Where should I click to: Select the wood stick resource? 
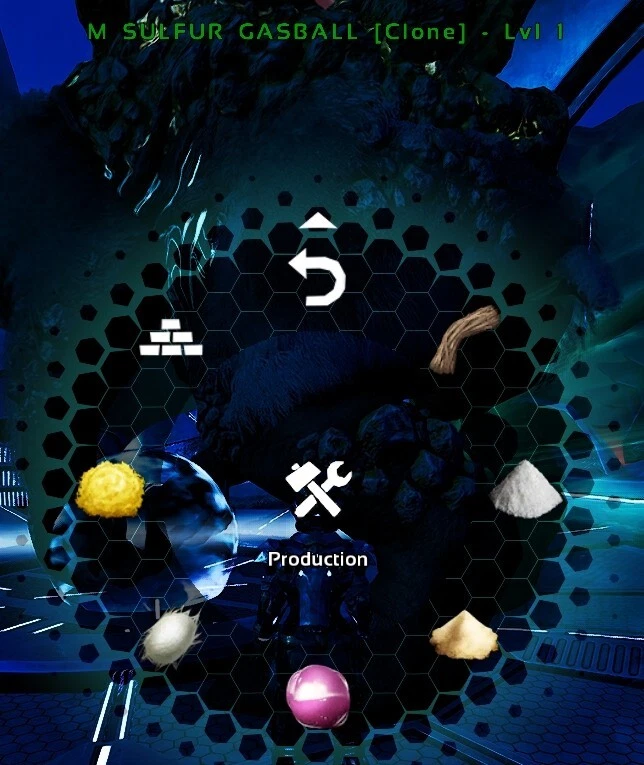[x=465, y=339]
